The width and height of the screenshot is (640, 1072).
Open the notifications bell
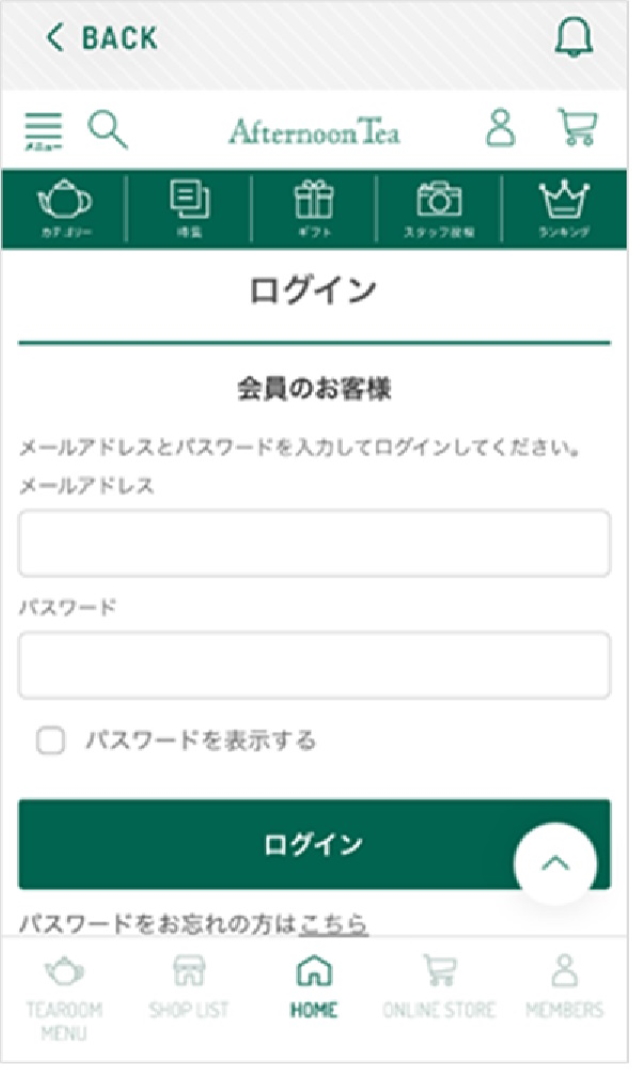pyautogui.click(x=573, y=39)
